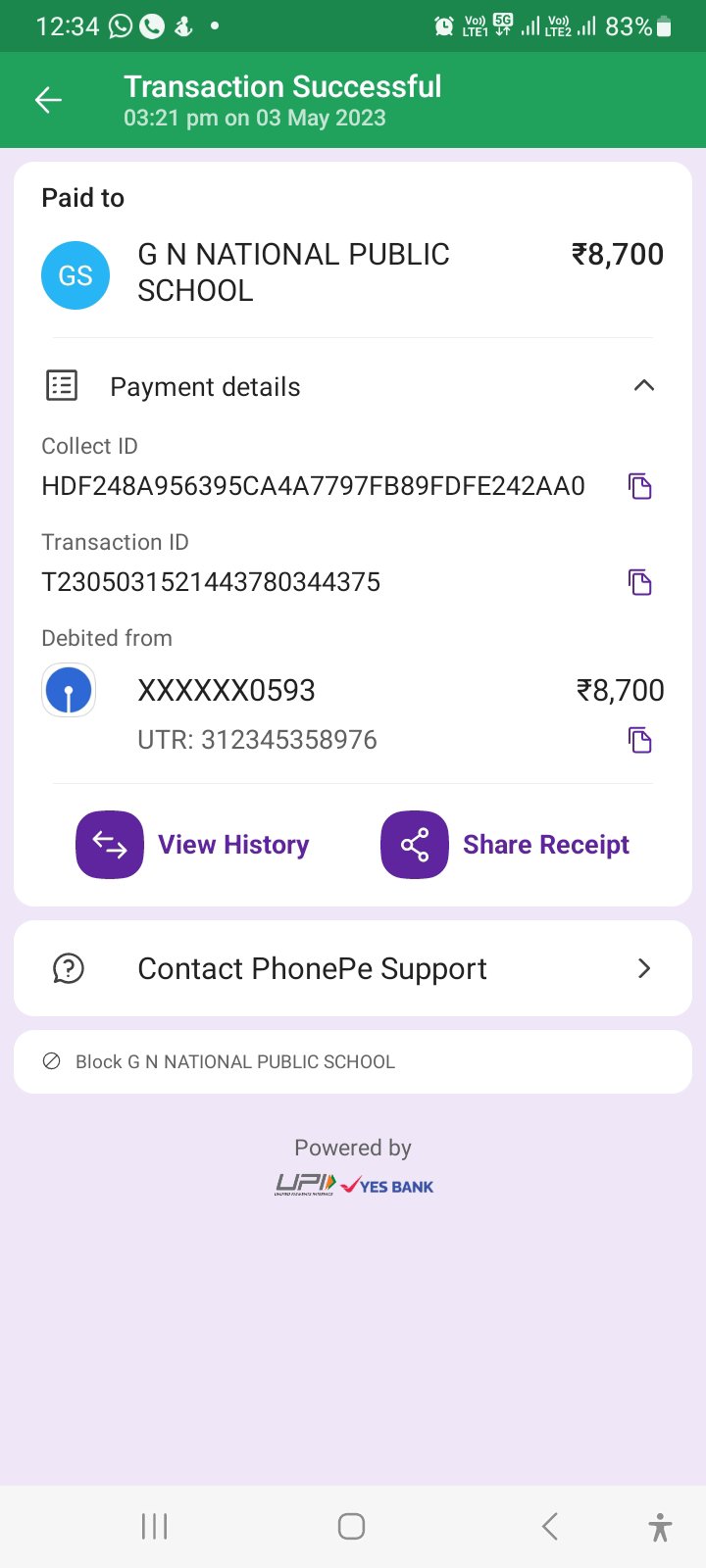Copy the UTR number
Image resolution: width=706 pixels, height=1568 pixels.
(639, 740)
